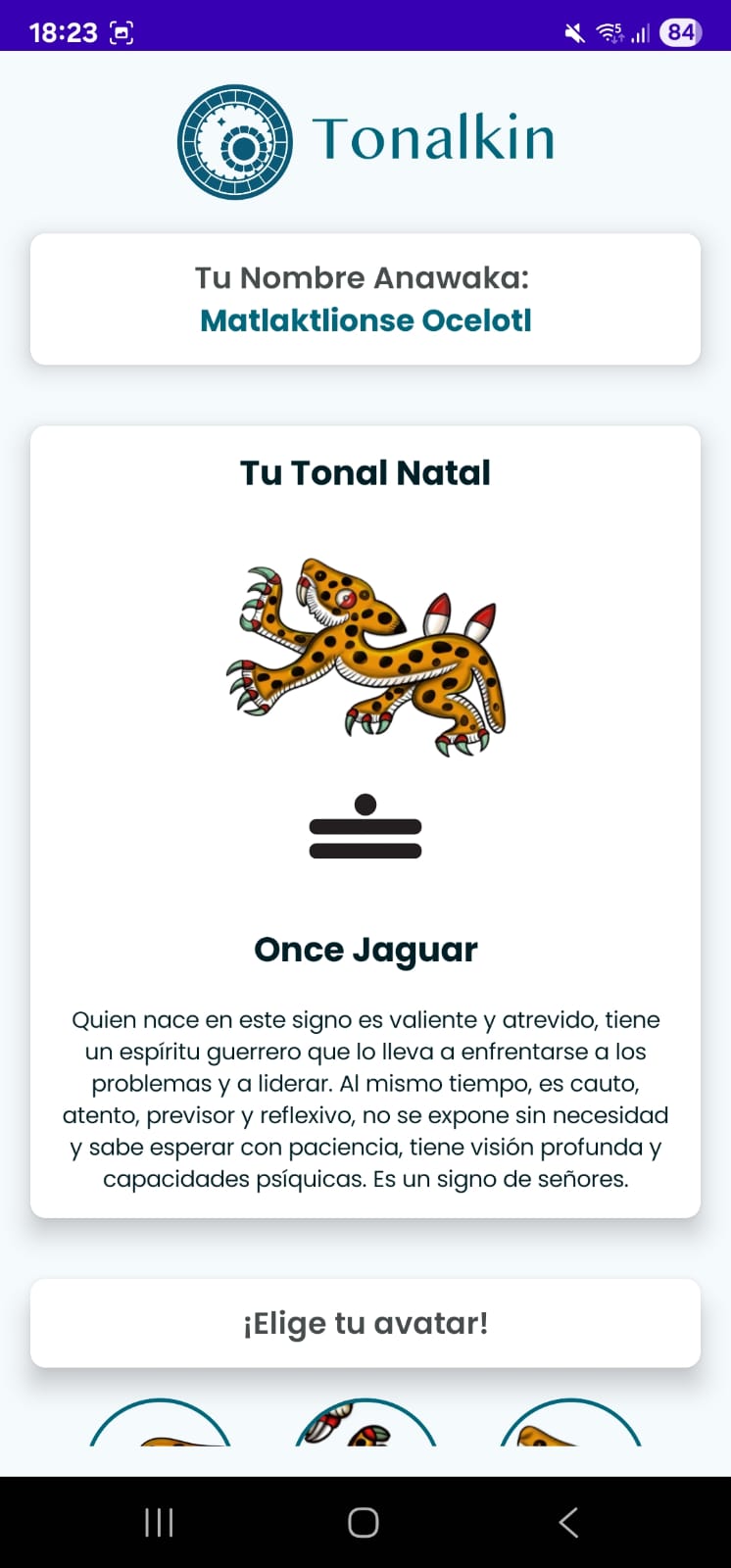This screenshot has height=1568, width=731.
Task: Select the jaguar glyph illustration
Action: pyautogui.click(x=365, y=657)
